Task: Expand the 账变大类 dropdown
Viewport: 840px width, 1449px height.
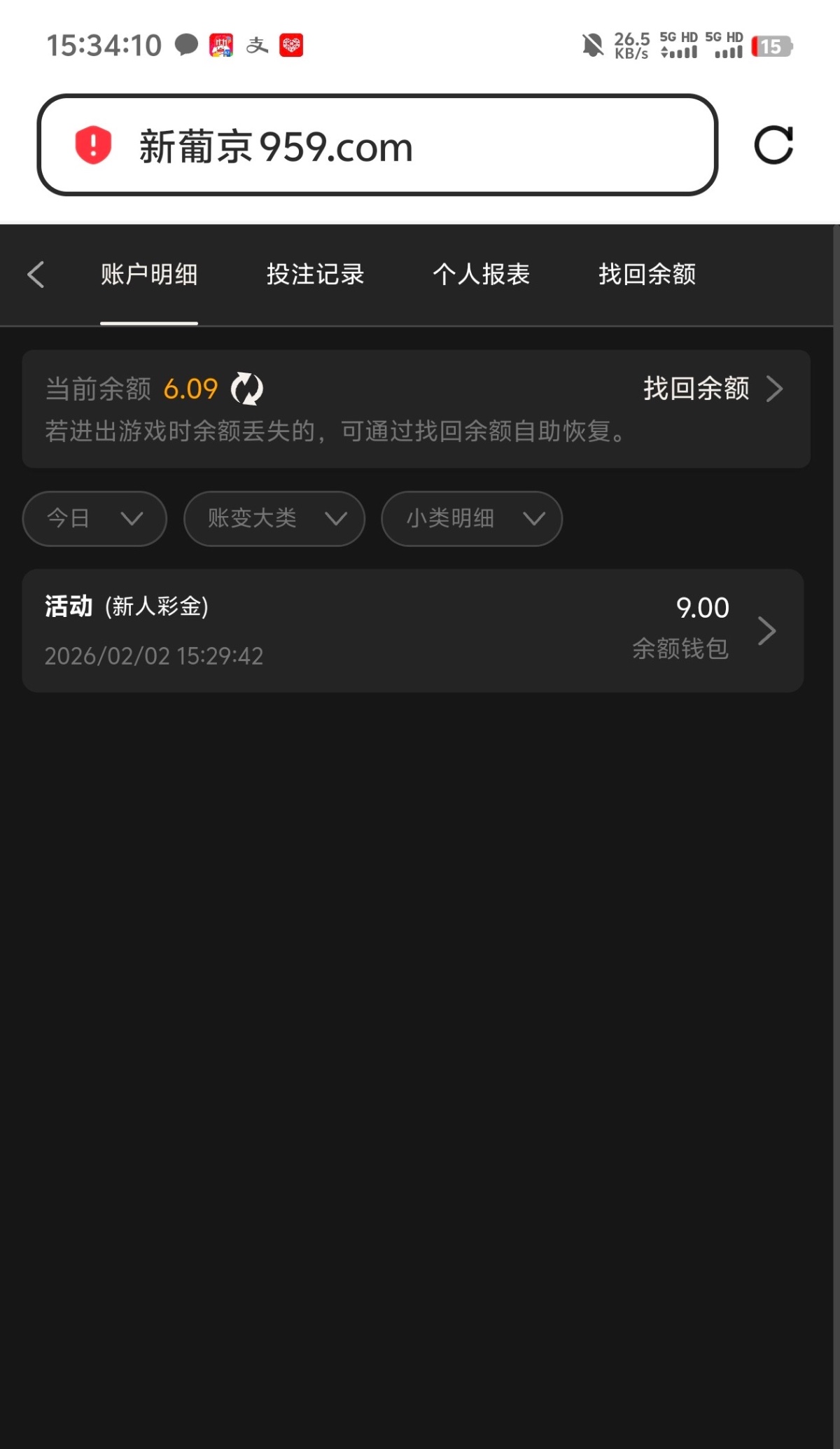Action: point(274,519)
